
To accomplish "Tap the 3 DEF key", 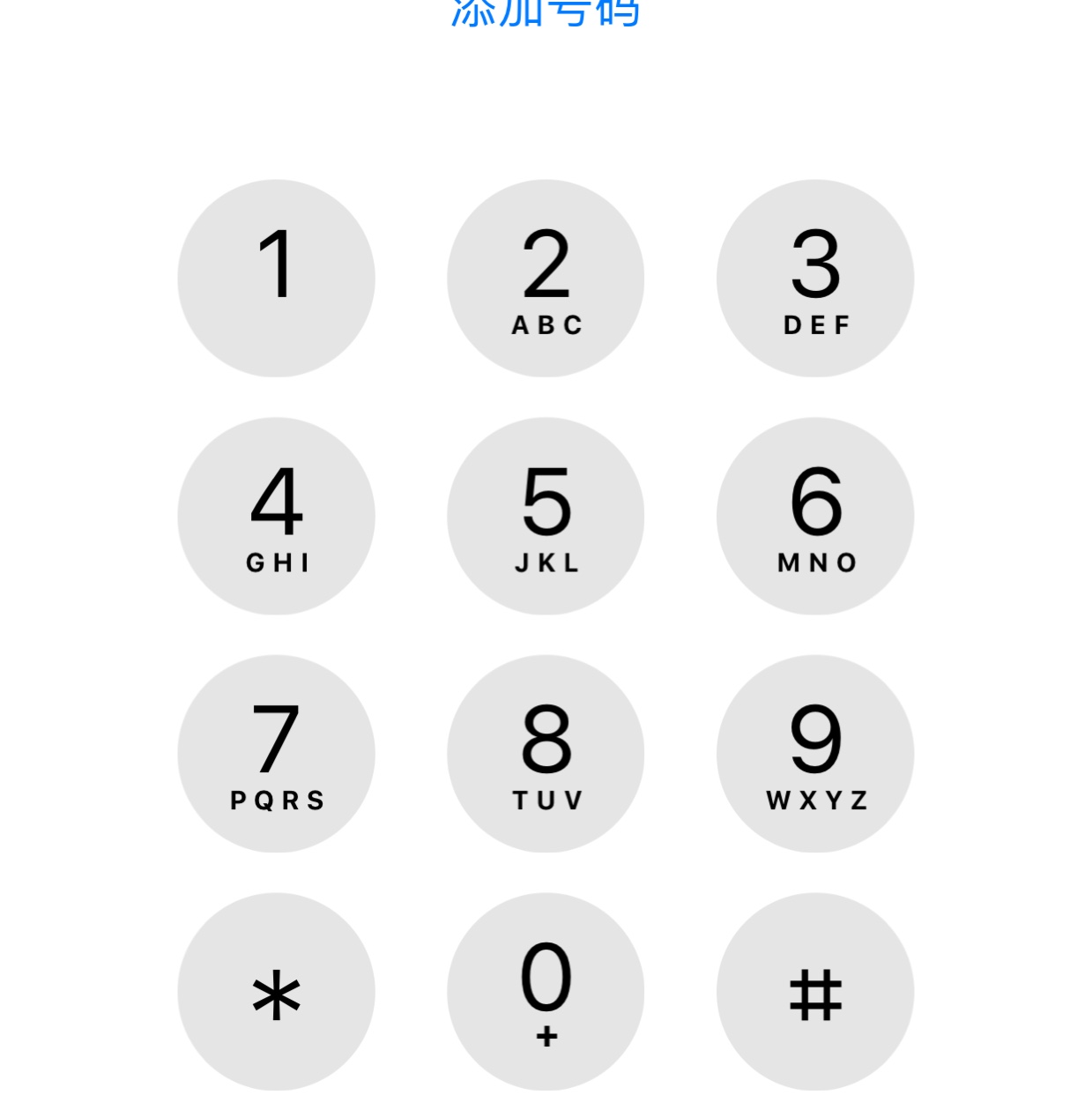I will [815, 279].
